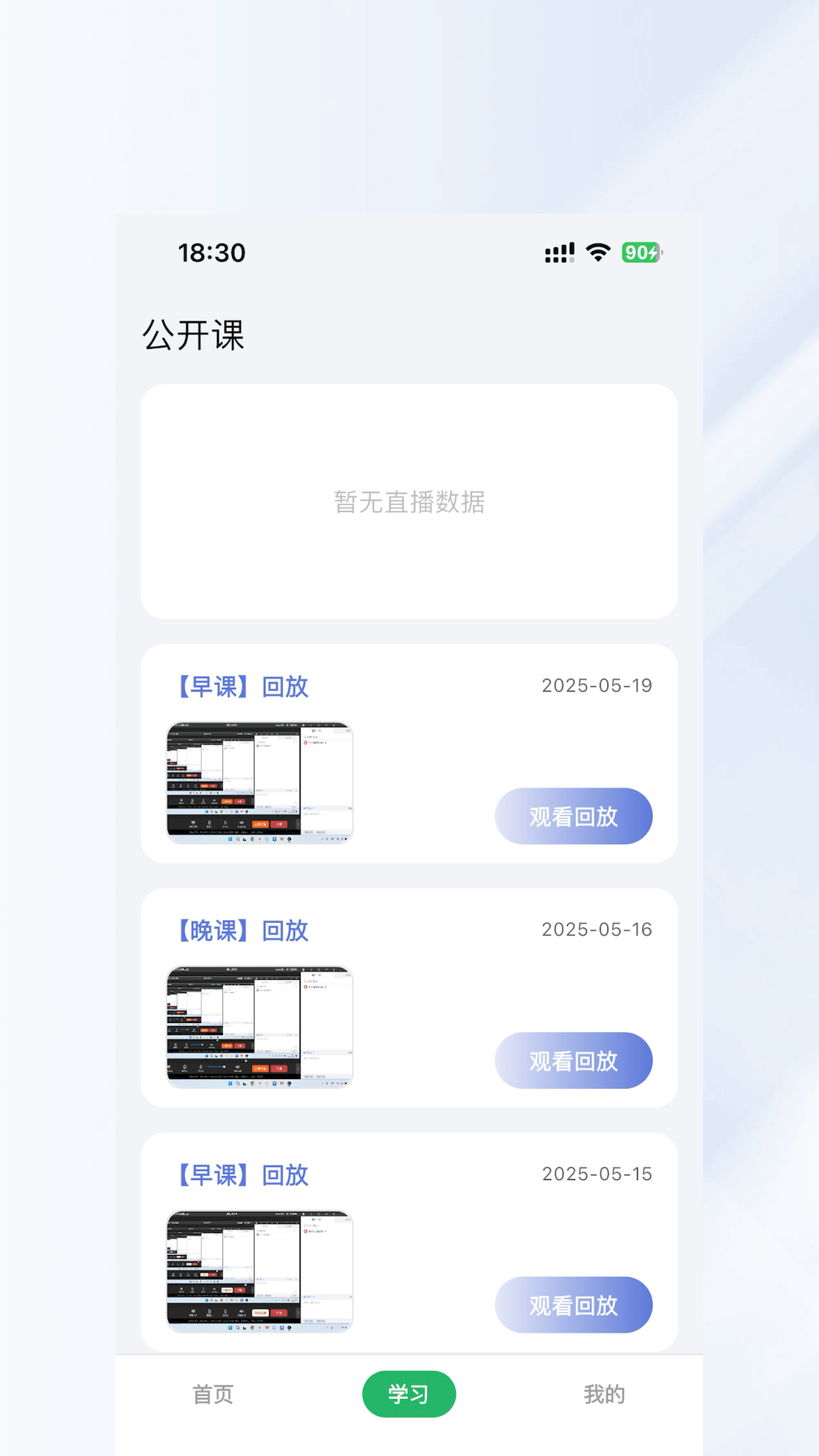Tap the date label 2025-05-16

596,929
